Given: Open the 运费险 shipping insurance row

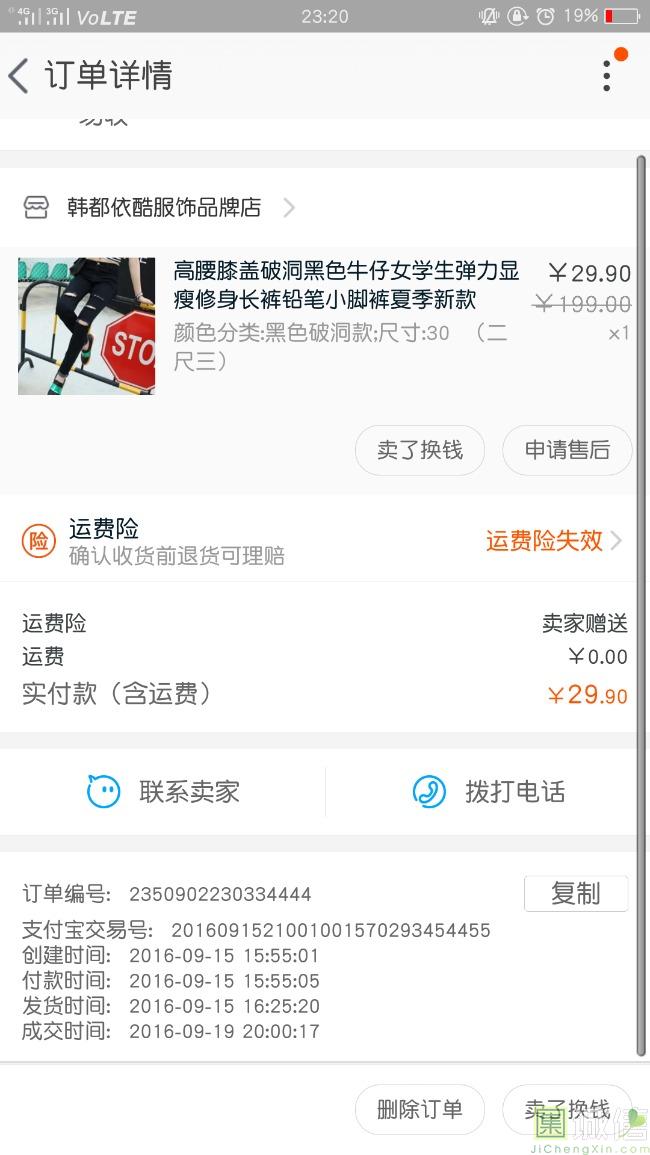Looking at the screenshot, I should tap(325, 541).
